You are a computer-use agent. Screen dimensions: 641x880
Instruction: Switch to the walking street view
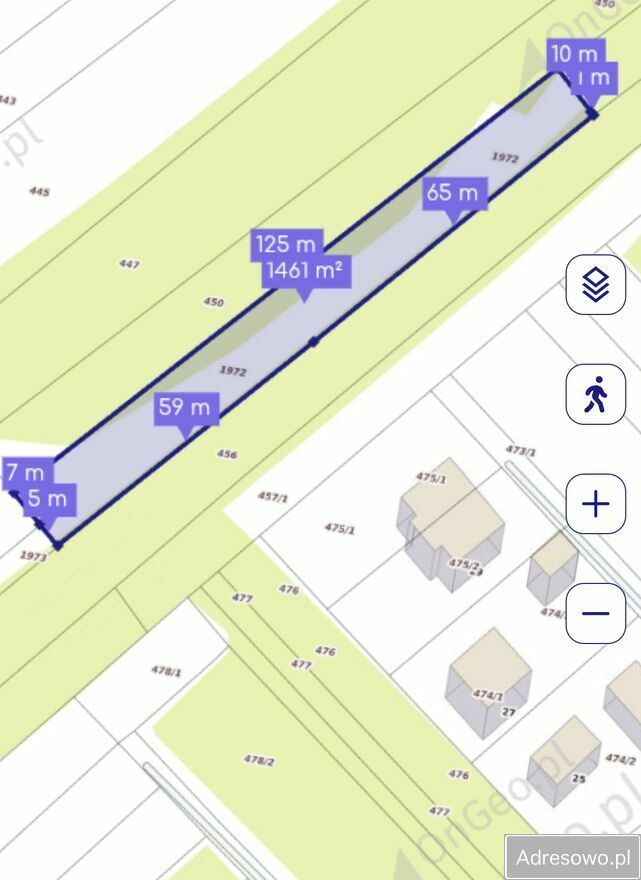point(596,395)
